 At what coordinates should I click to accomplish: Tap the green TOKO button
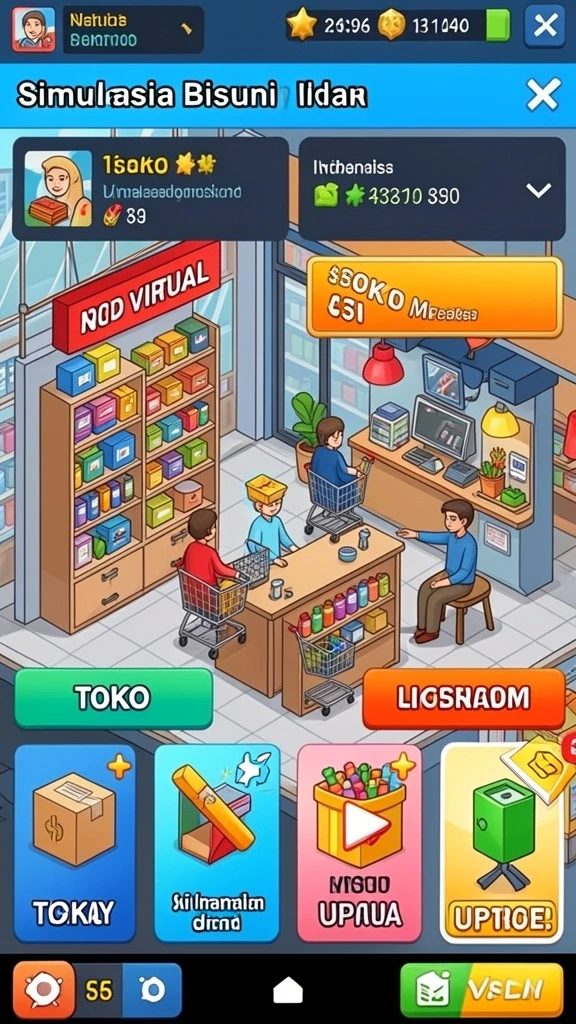tap(114, 698)
